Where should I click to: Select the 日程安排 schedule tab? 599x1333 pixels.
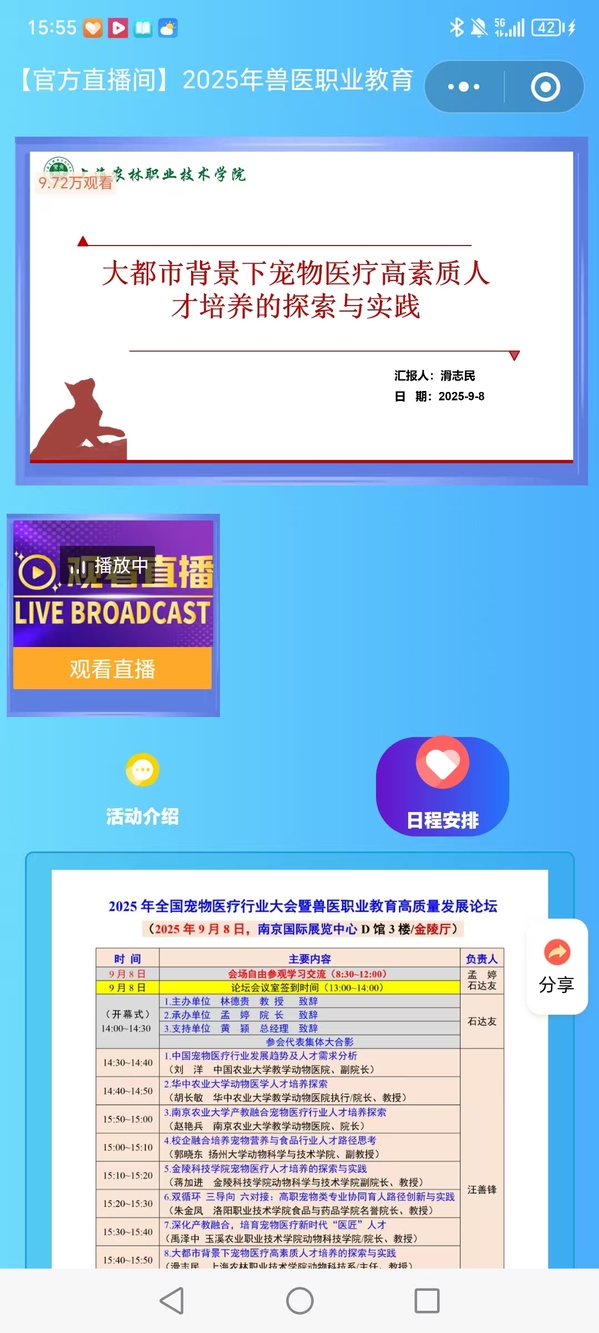(442, 786)
